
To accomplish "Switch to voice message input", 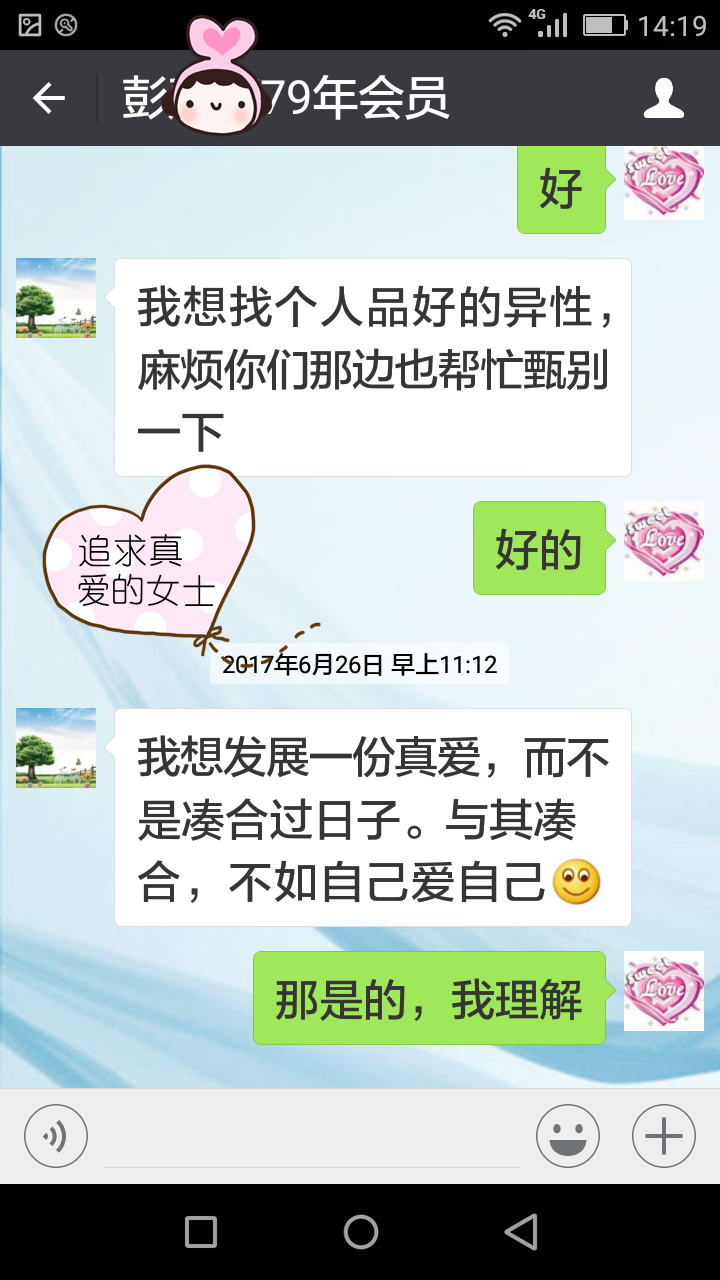I will tap(56, 1136).
